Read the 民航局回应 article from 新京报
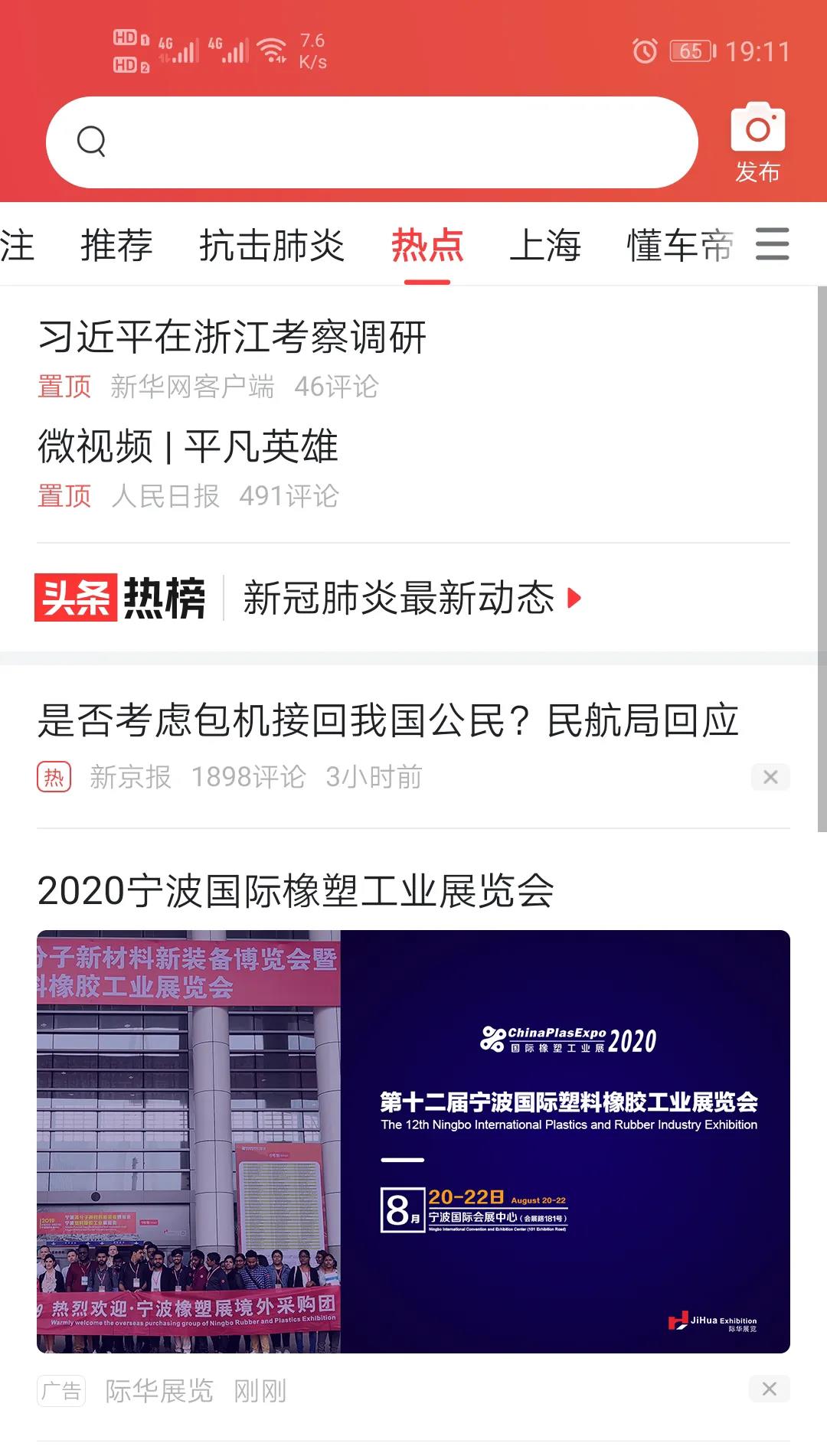Image resolution: width=827 pixels, height=1456 pixels. click(x=387, y=720)
